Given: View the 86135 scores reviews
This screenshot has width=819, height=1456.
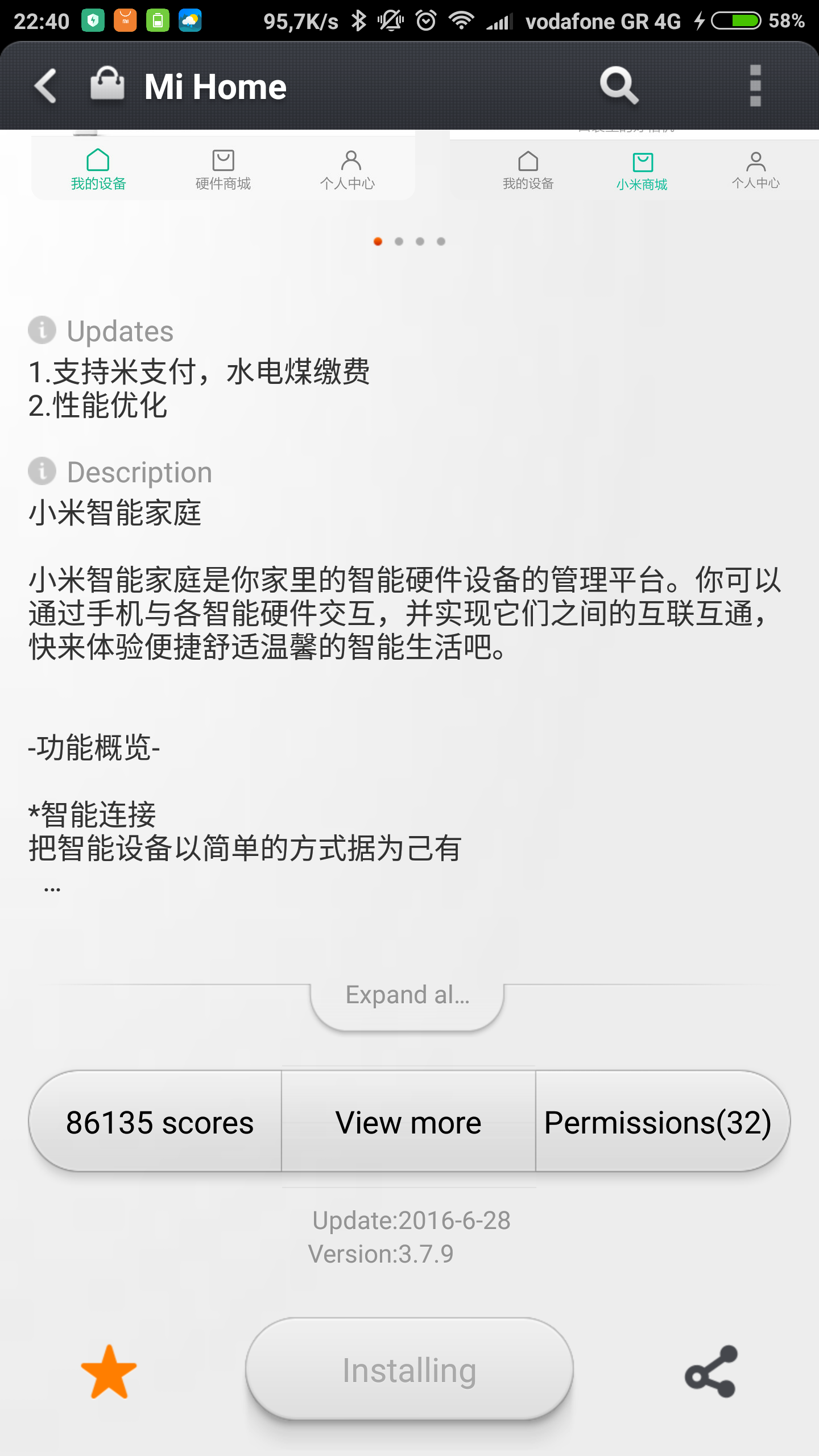Looking at the screenshot, I should (158, 1123).
